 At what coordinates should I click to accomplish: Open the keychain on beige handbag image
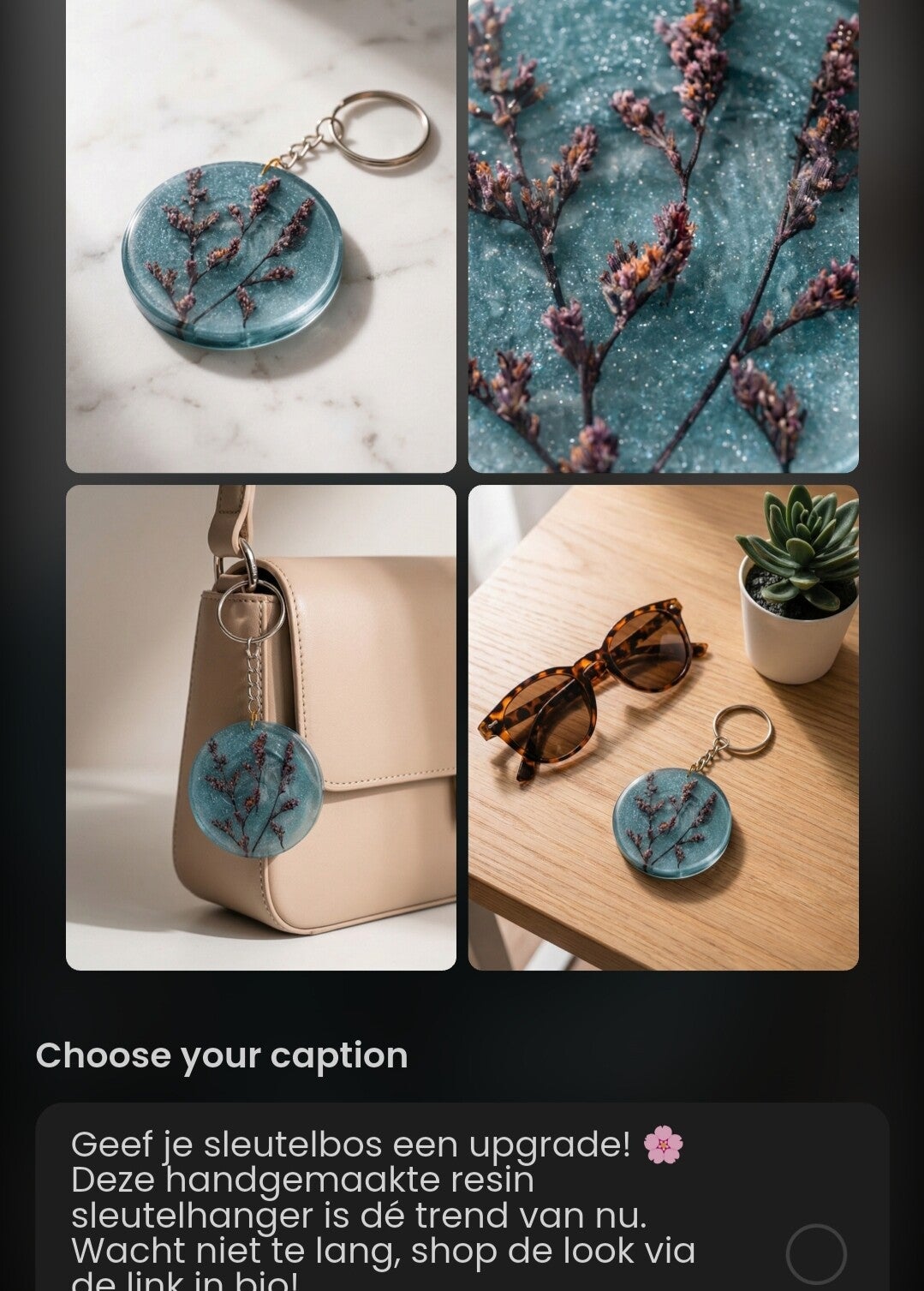click(x=260, y=727)
